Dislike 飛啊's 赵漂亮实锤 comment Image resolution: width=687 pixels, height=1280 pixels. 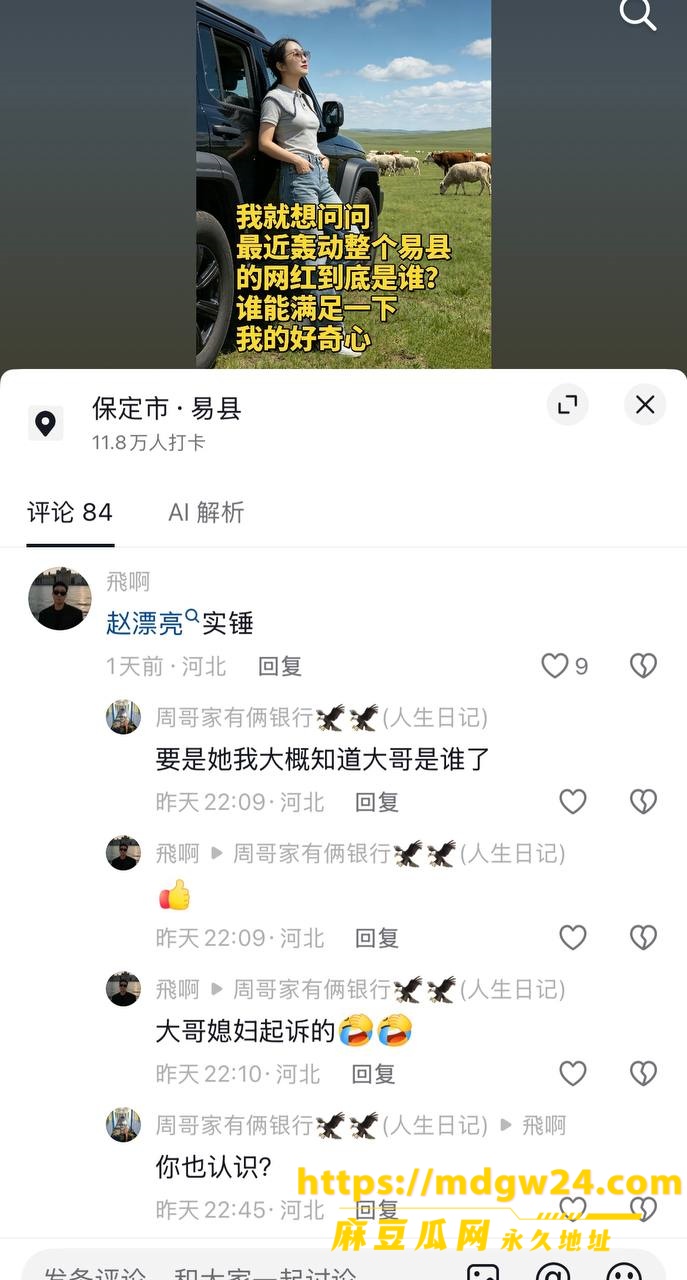[x=643, y=666]
